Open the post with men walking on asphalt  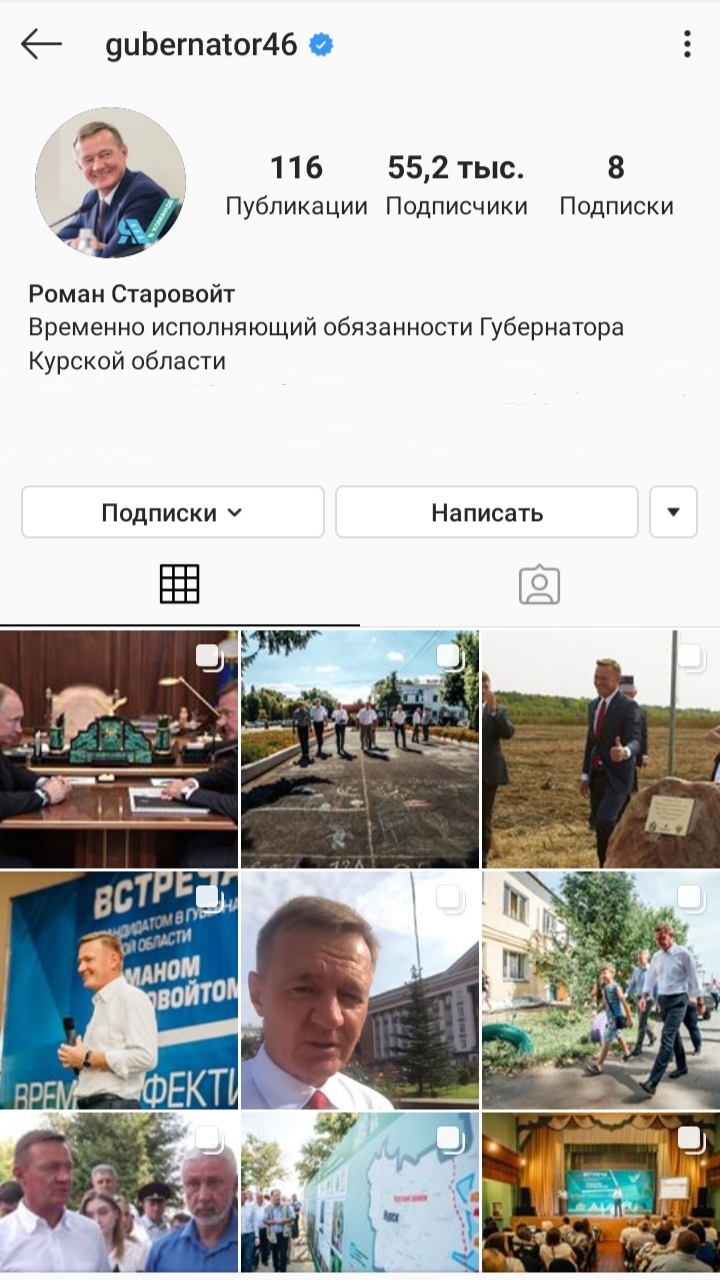point(360,749)
